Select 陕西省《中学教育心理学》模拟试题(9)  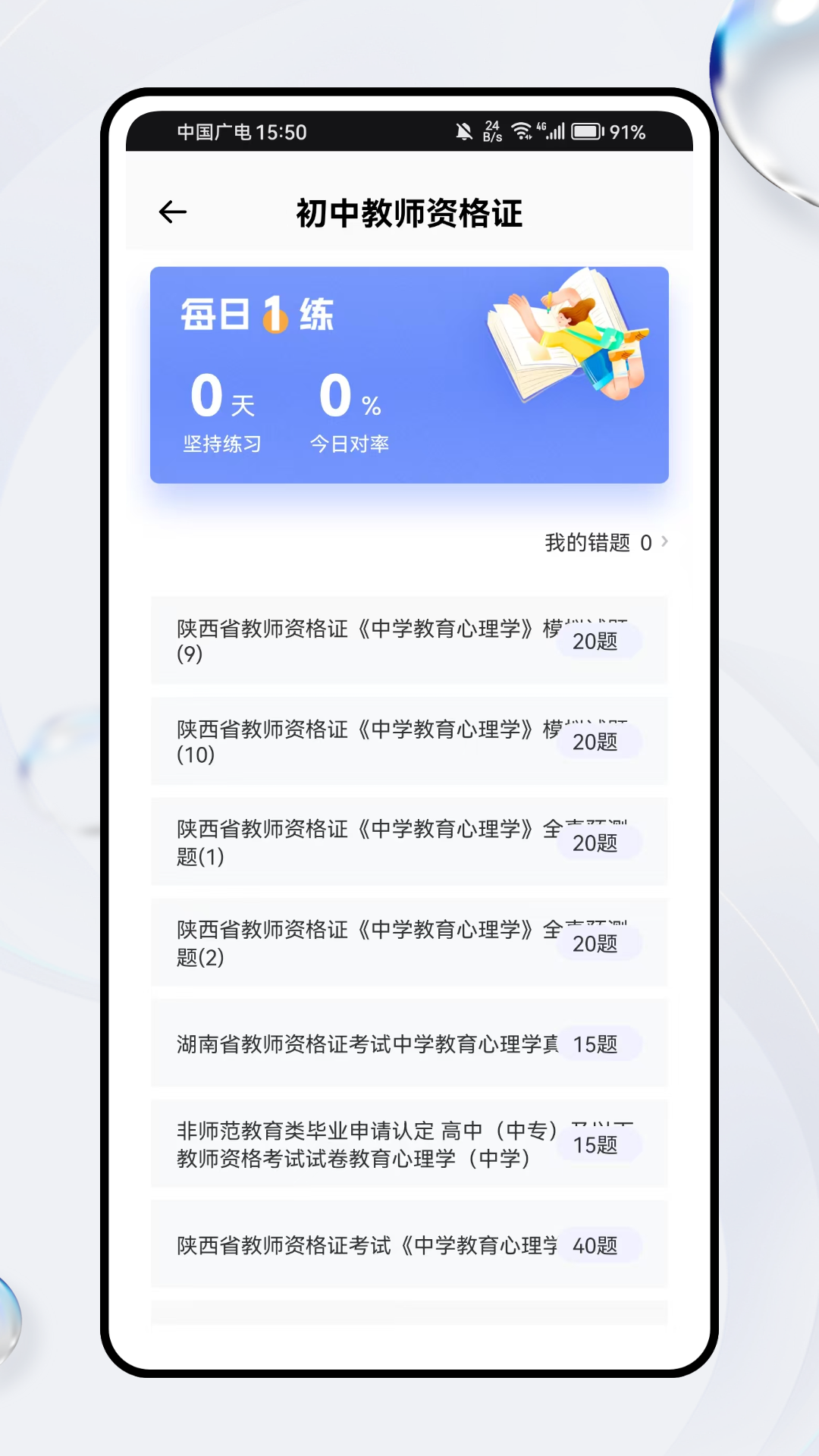coord(341,641)
